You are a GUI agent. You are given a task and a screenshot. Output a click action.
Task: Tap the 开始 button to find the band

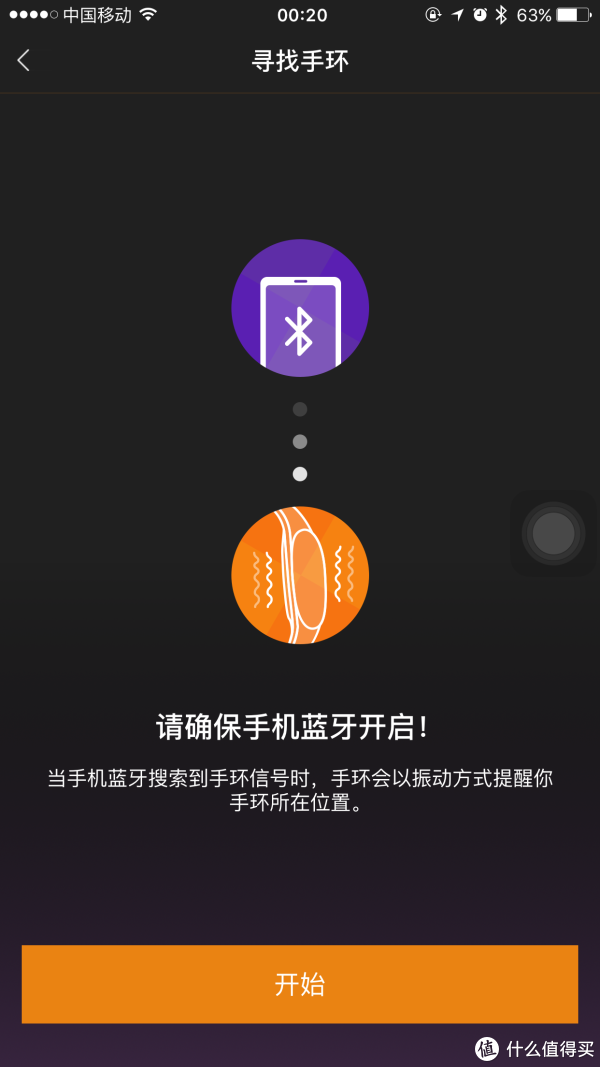(300, 984)
